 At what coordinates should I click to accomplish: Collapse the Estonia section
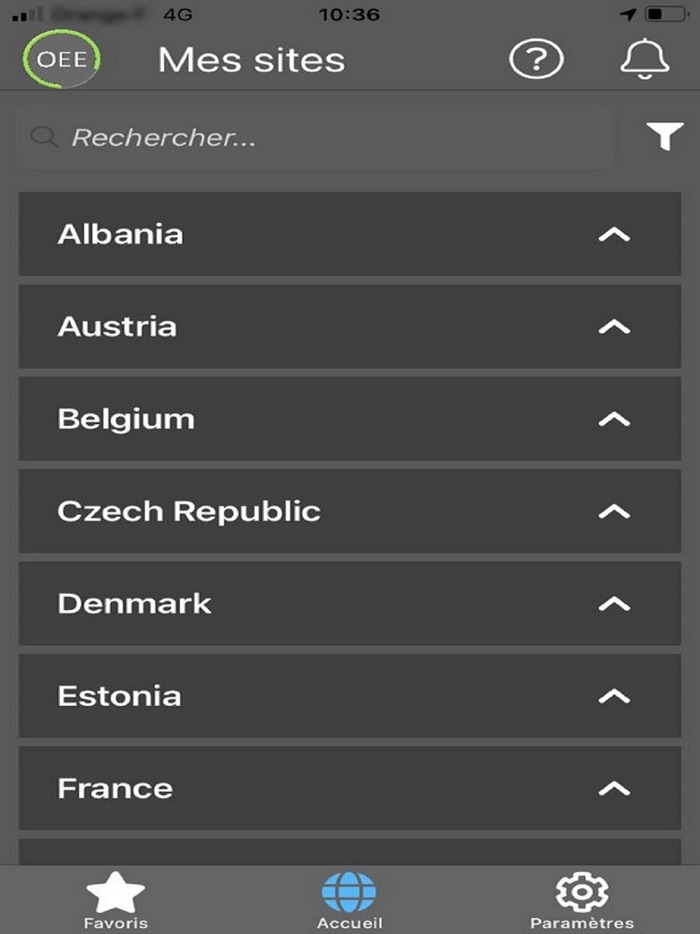point(614,696)
